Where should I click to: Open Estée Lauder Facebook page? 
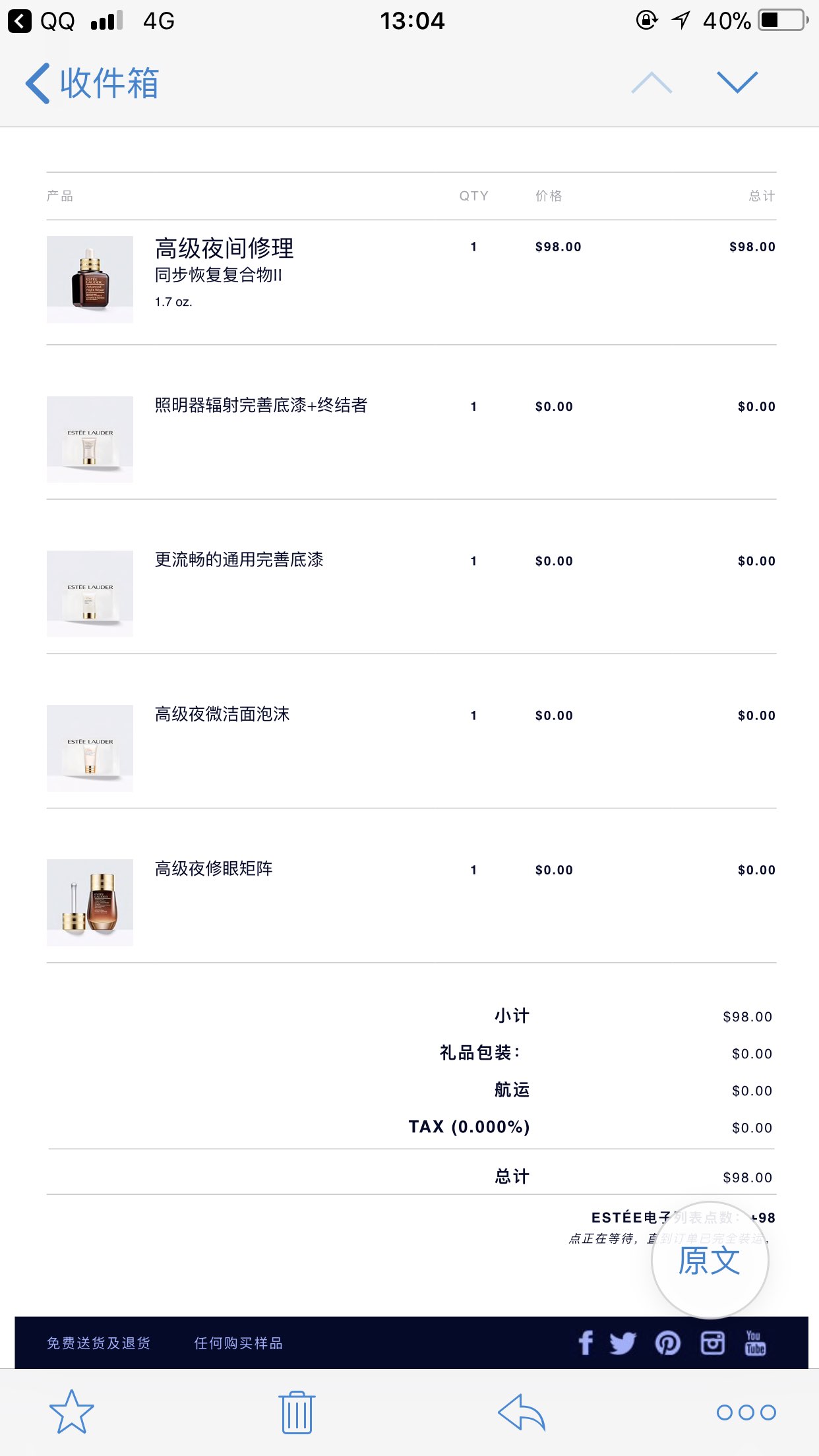[586, 1343]
